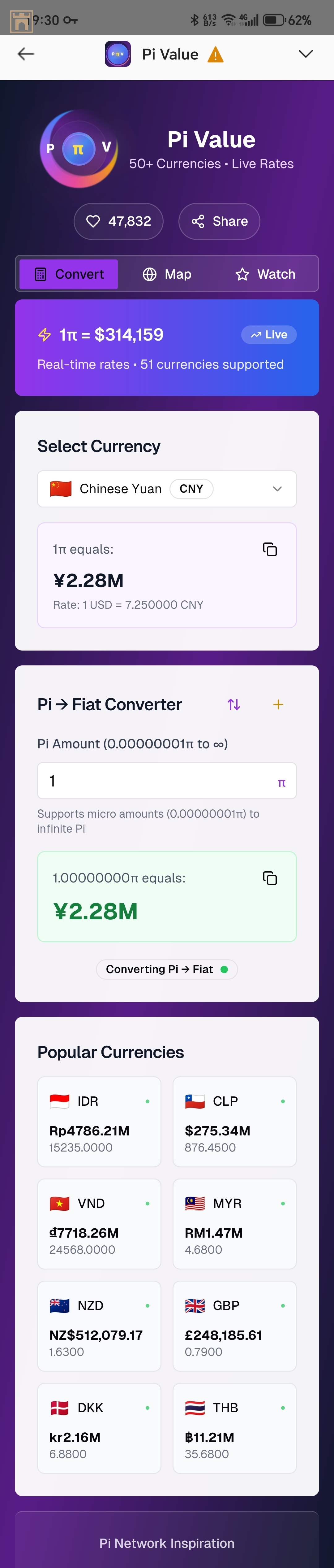Open the Chinese Yuan currency dropdown
334x1568 pixels.
coord(167,489)
